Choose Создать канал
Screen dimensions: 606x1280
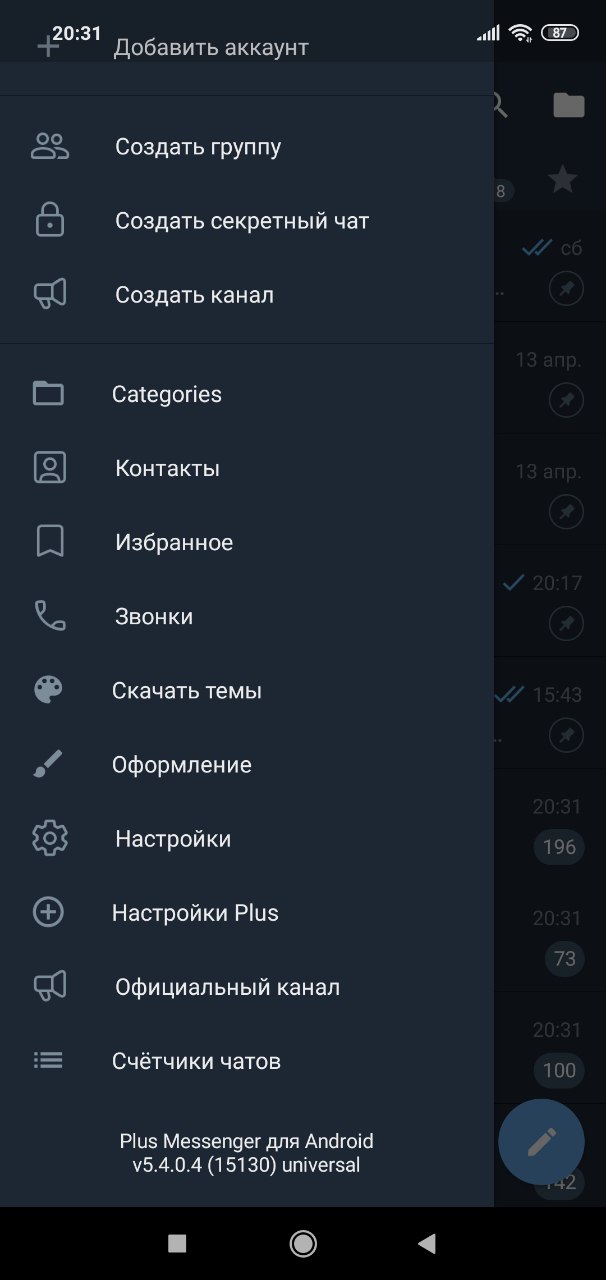[x=194, y=295]
